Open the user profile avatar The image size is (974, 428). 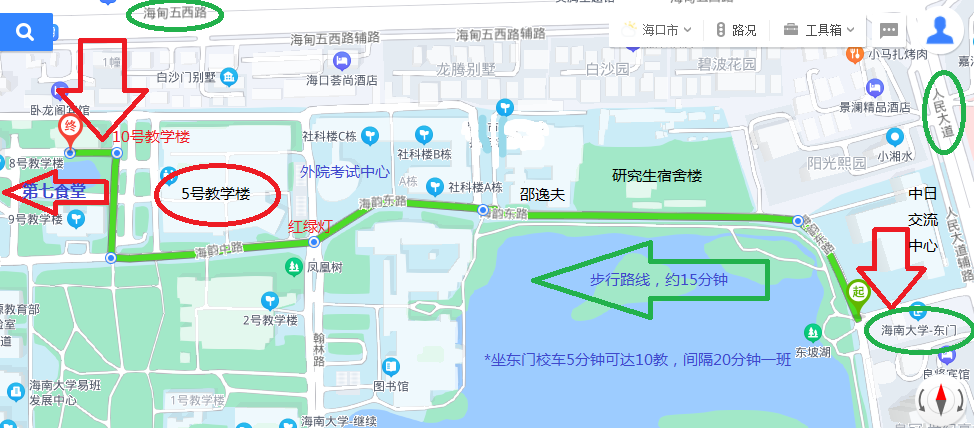tap(942, 29)
